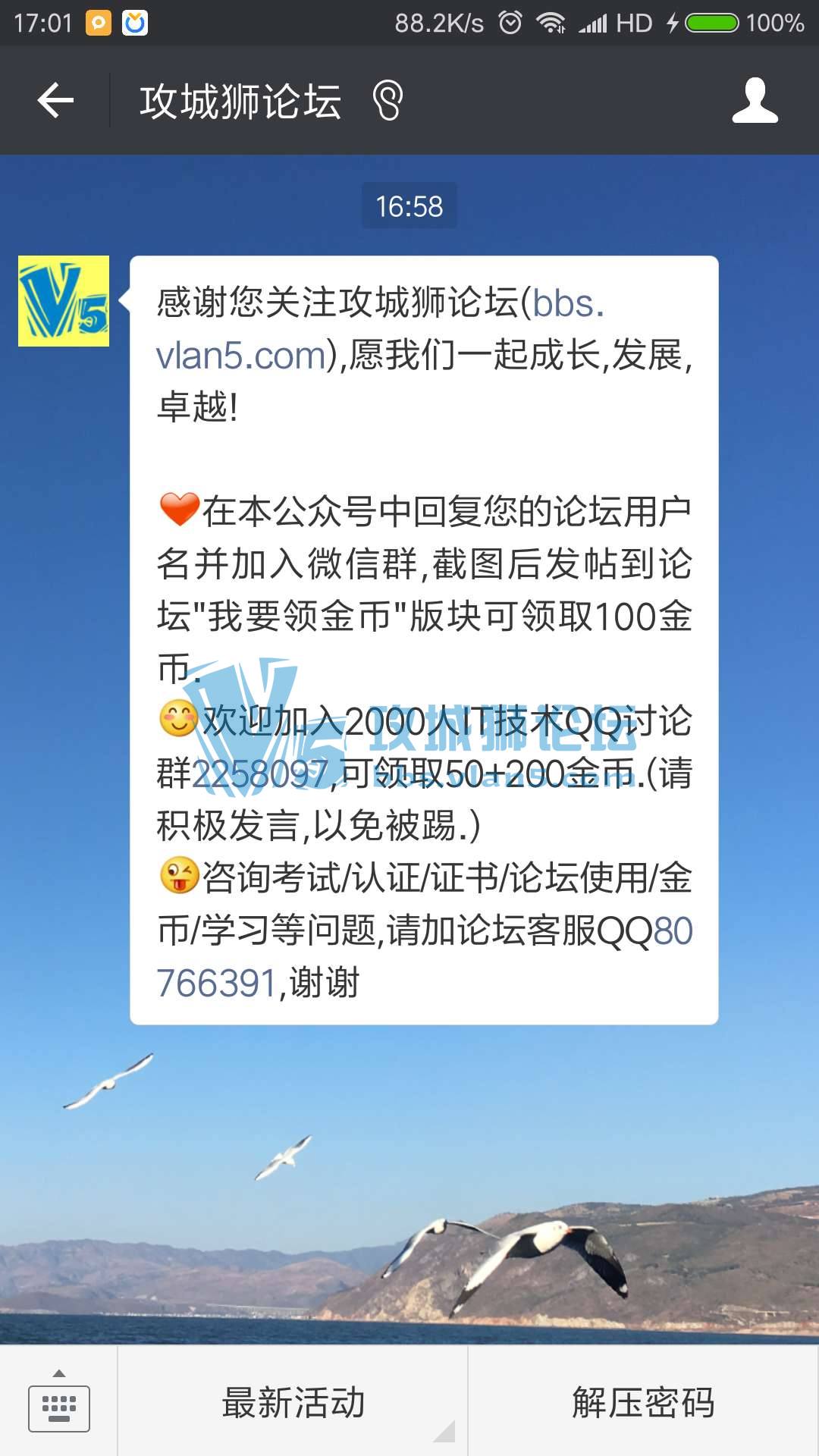Tap the 攻城狮论坛 V5 avatar
Screen dimensions: 819x1456
point(64,301)
